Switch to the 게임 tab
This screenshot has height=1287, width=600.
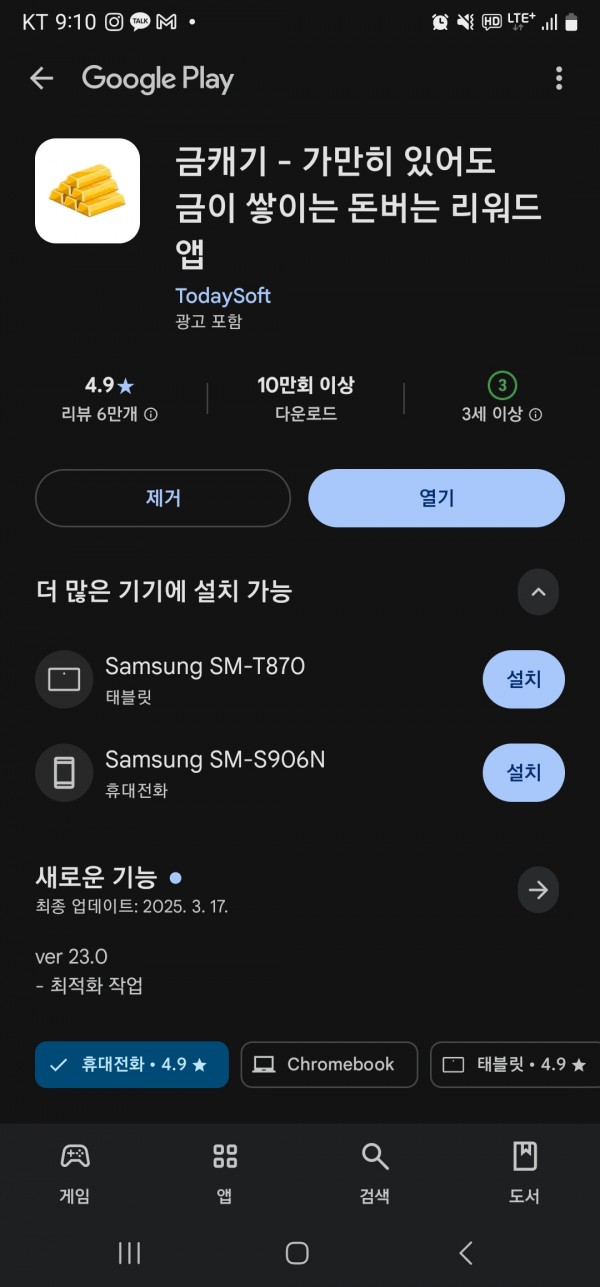pyautogui.click(x=75, y=1173)
